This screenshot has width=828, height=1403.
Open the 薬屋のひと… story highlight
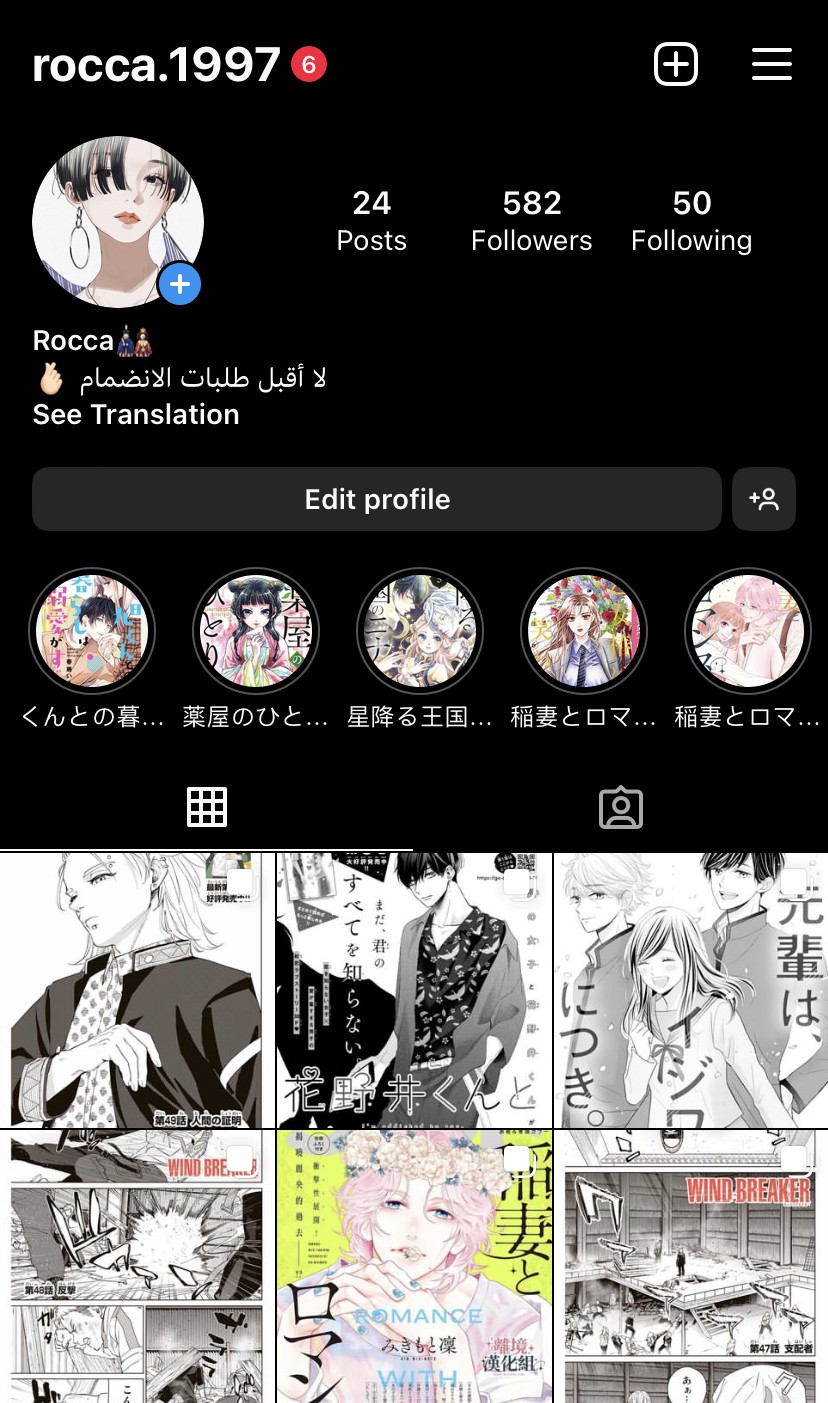256,631
